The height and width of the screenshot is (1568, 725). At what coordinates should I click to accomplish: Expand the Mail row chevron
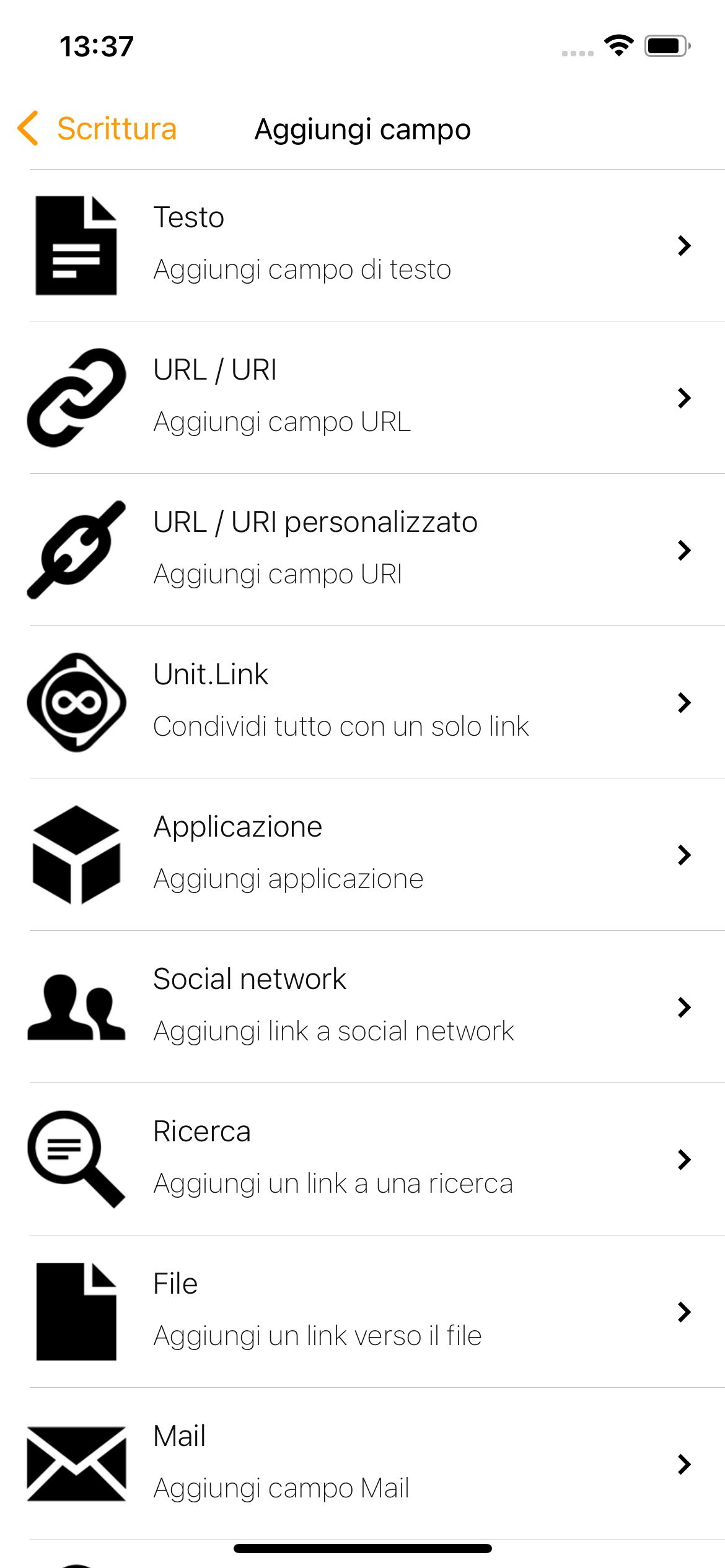click(x=683, y=1463)
